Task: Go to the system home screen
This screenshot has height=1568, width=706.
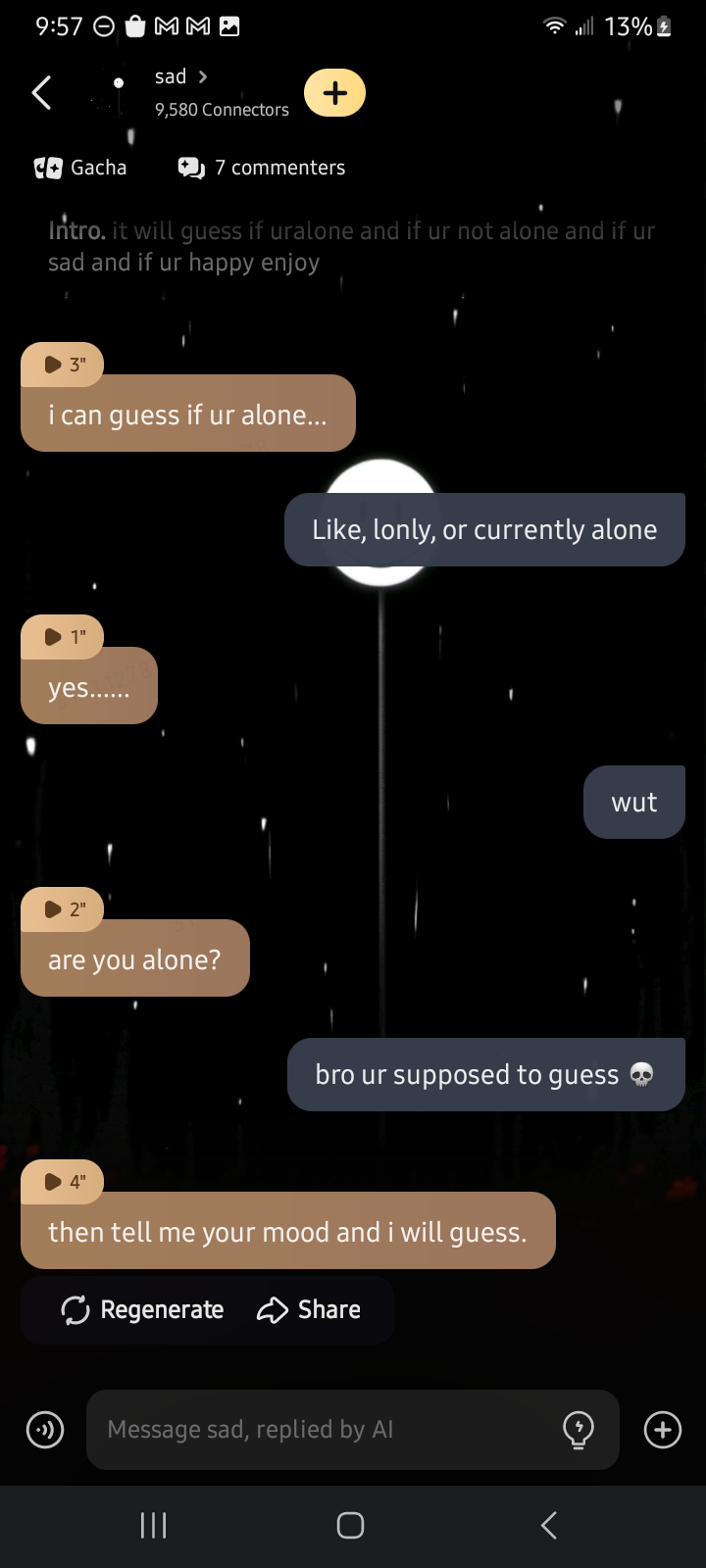Action: [351, 1525]
